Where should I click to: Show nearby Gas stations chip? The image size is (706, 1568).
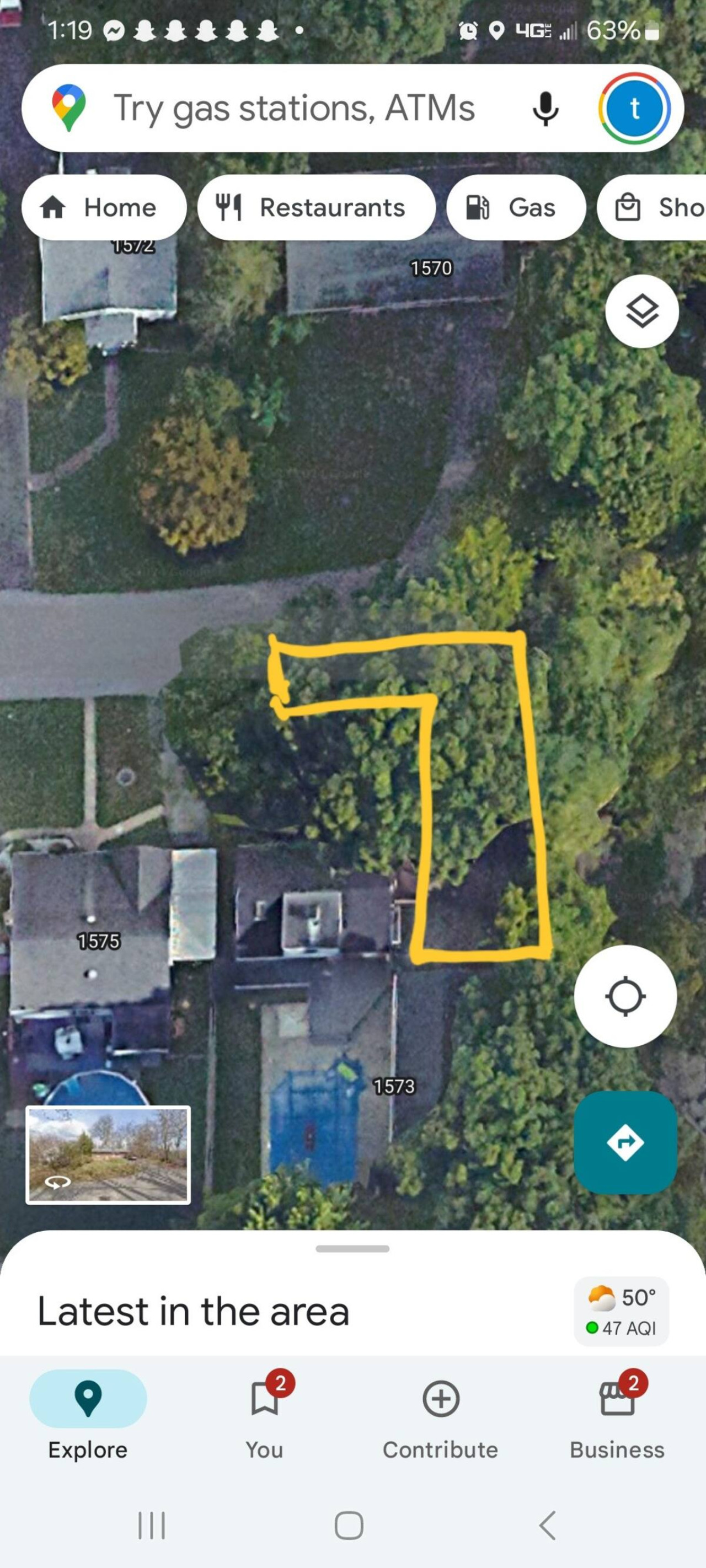(x=516, y=207)
